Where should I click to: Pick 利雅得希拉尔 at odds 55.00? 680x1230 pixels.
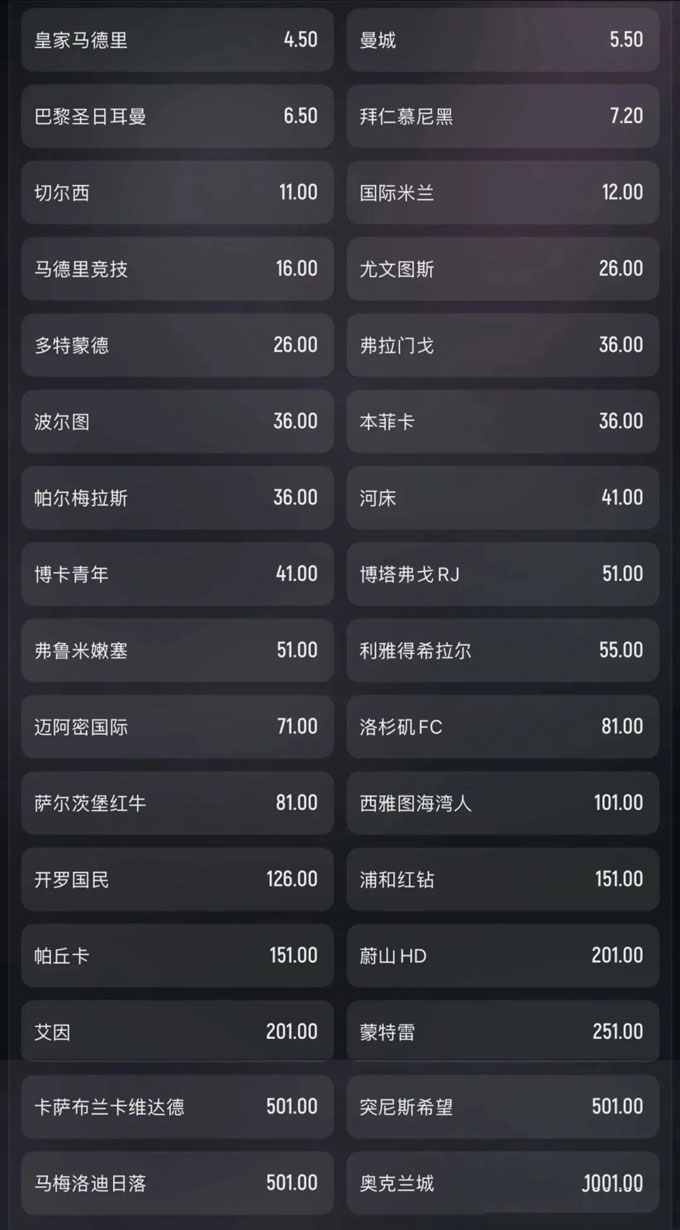503,650
